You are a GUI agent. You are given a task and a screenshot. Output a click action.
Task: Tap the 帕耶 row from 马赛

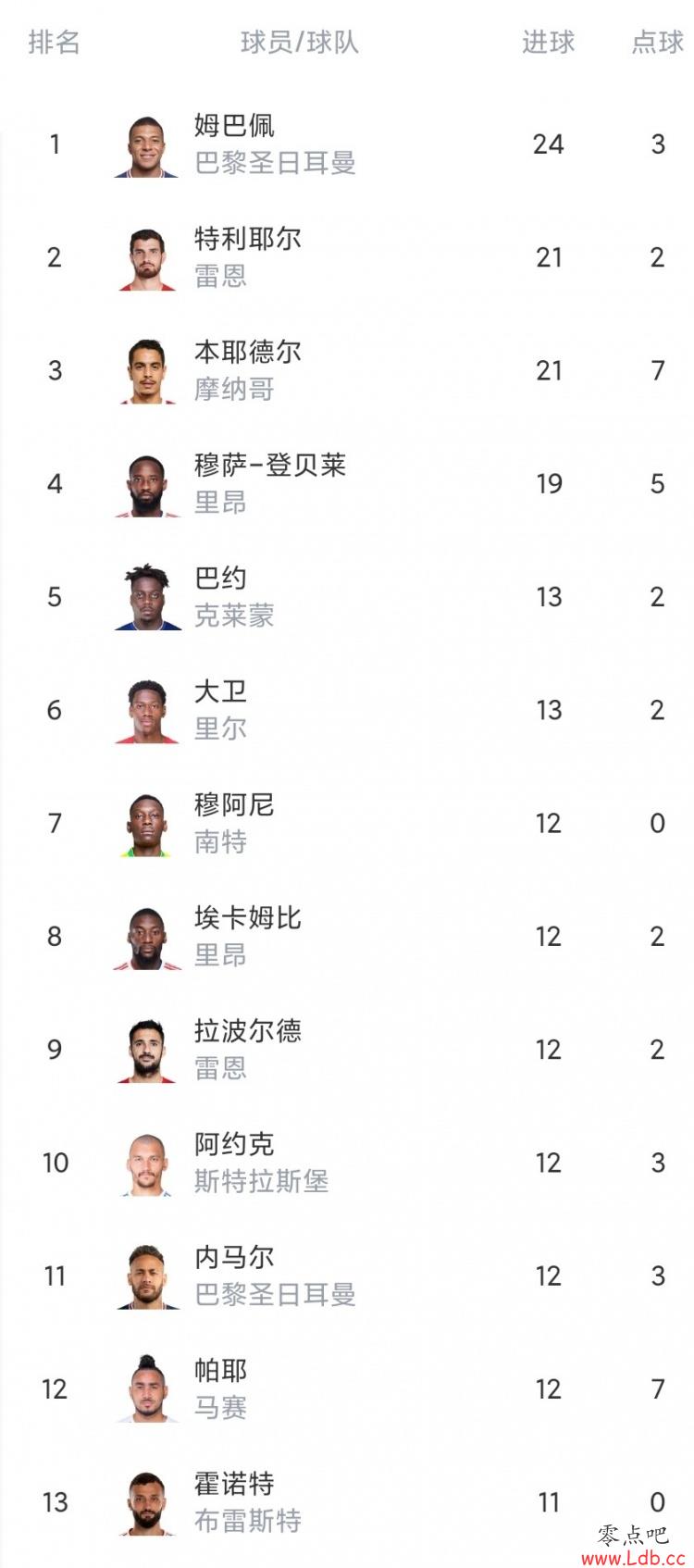coord(347,1388)
